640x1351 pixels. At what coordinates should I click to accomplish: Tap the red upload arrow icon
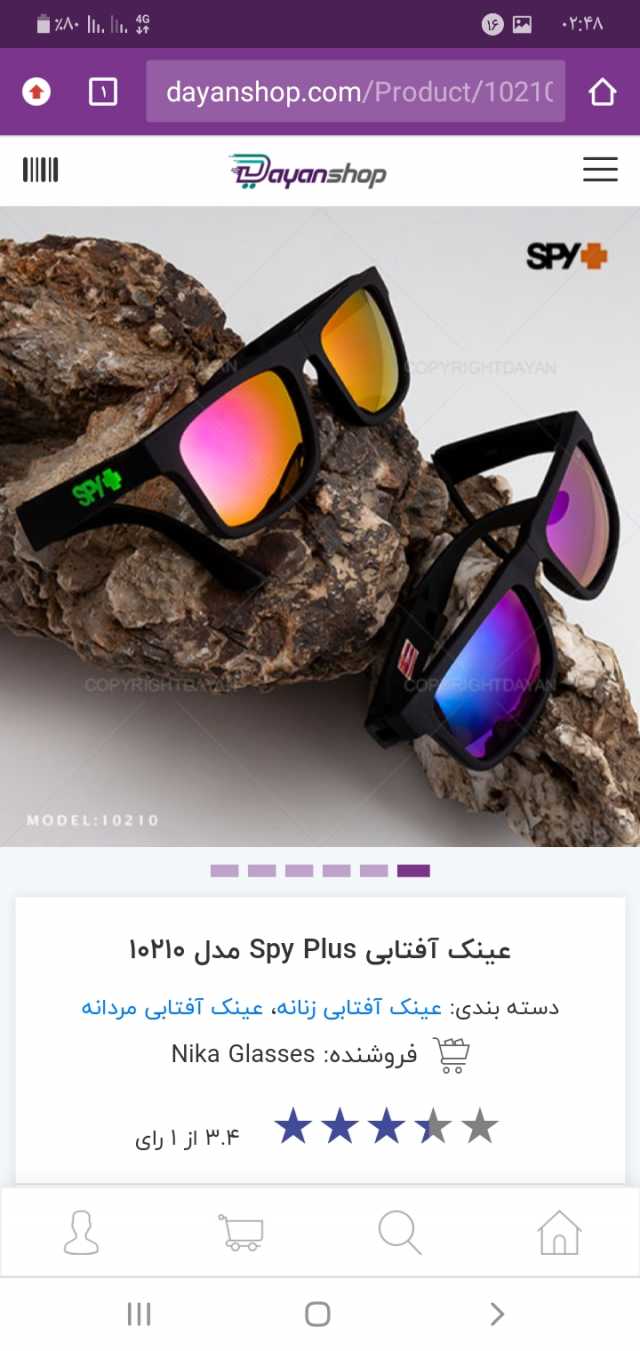(x=37, y=92)
